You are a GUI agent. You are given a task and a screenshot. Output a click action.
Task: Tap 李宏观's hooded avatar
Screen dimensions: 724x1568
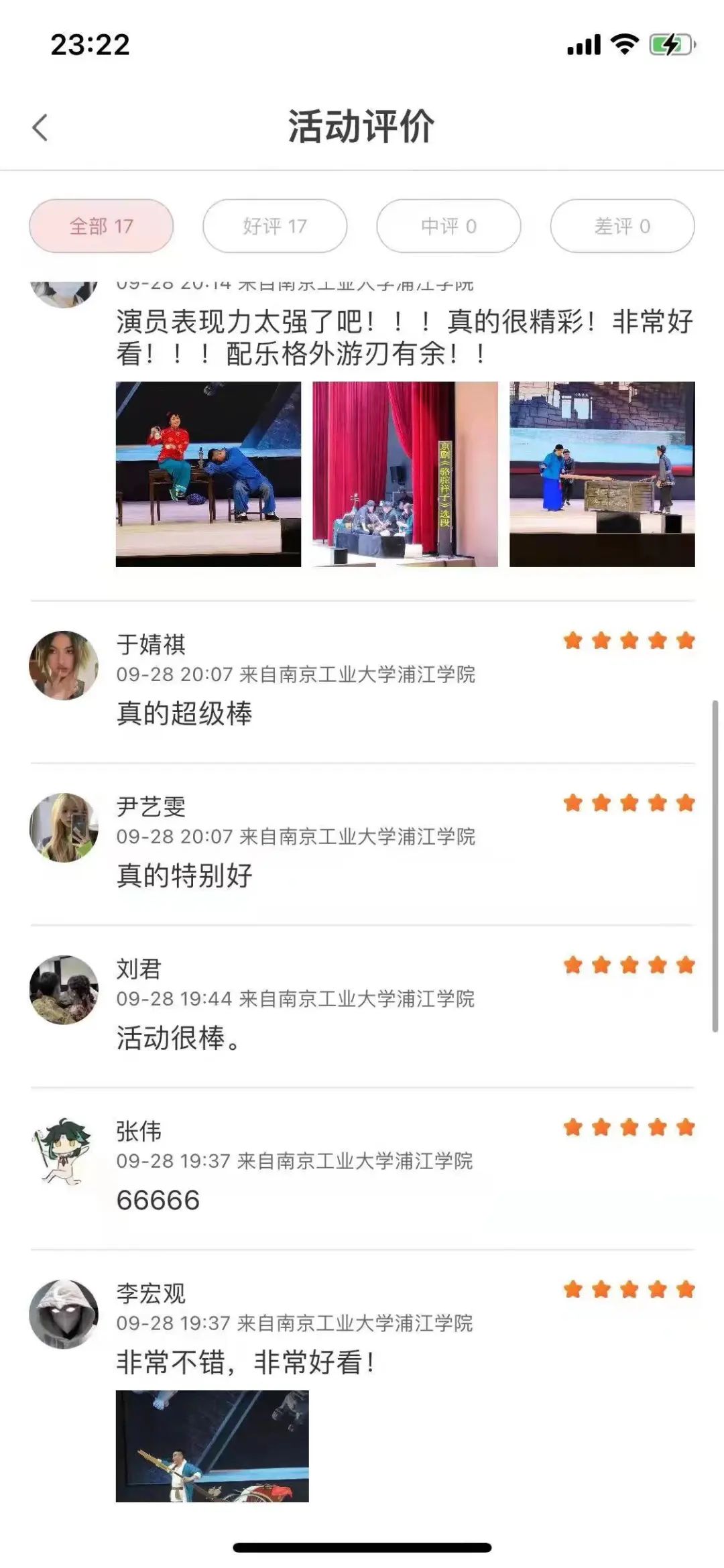click(x=64, y=1314)
